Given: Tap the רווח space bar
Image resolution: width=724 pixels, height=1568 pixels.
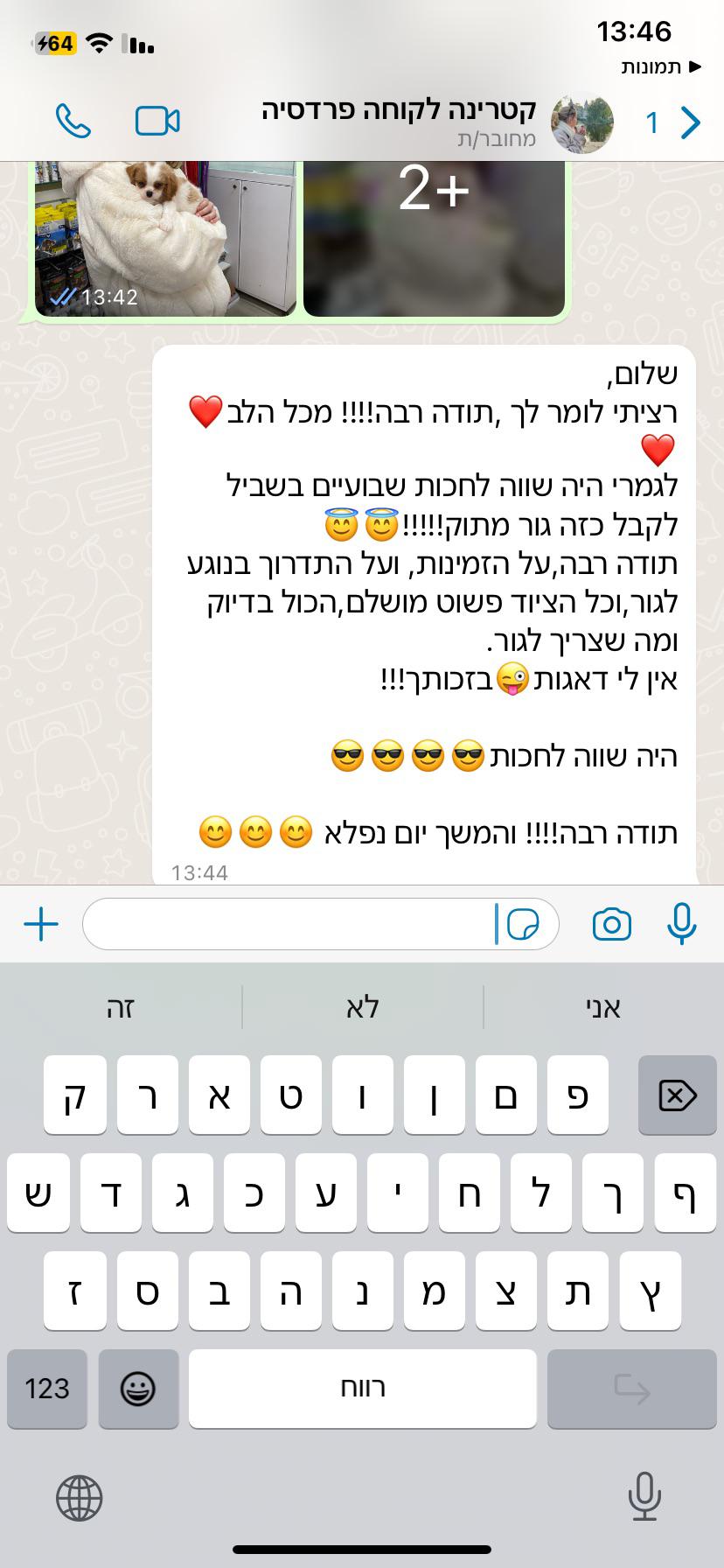Looking at the screenshot, I should pos(363,1389).
